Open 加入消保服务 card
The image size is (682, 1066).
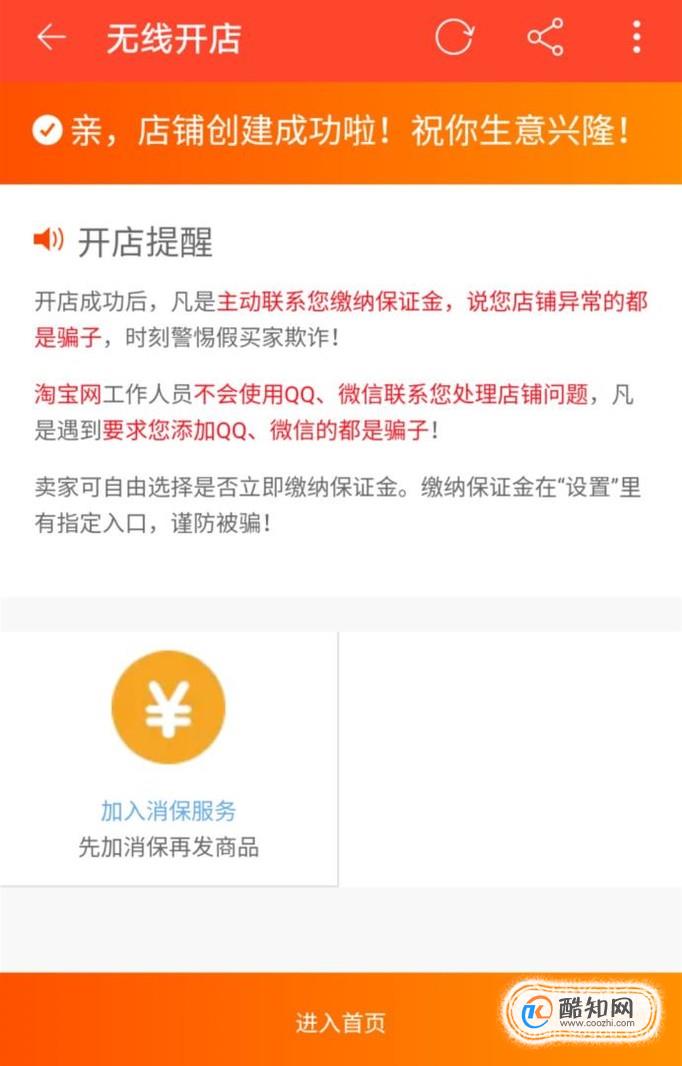tap(169, 759)
